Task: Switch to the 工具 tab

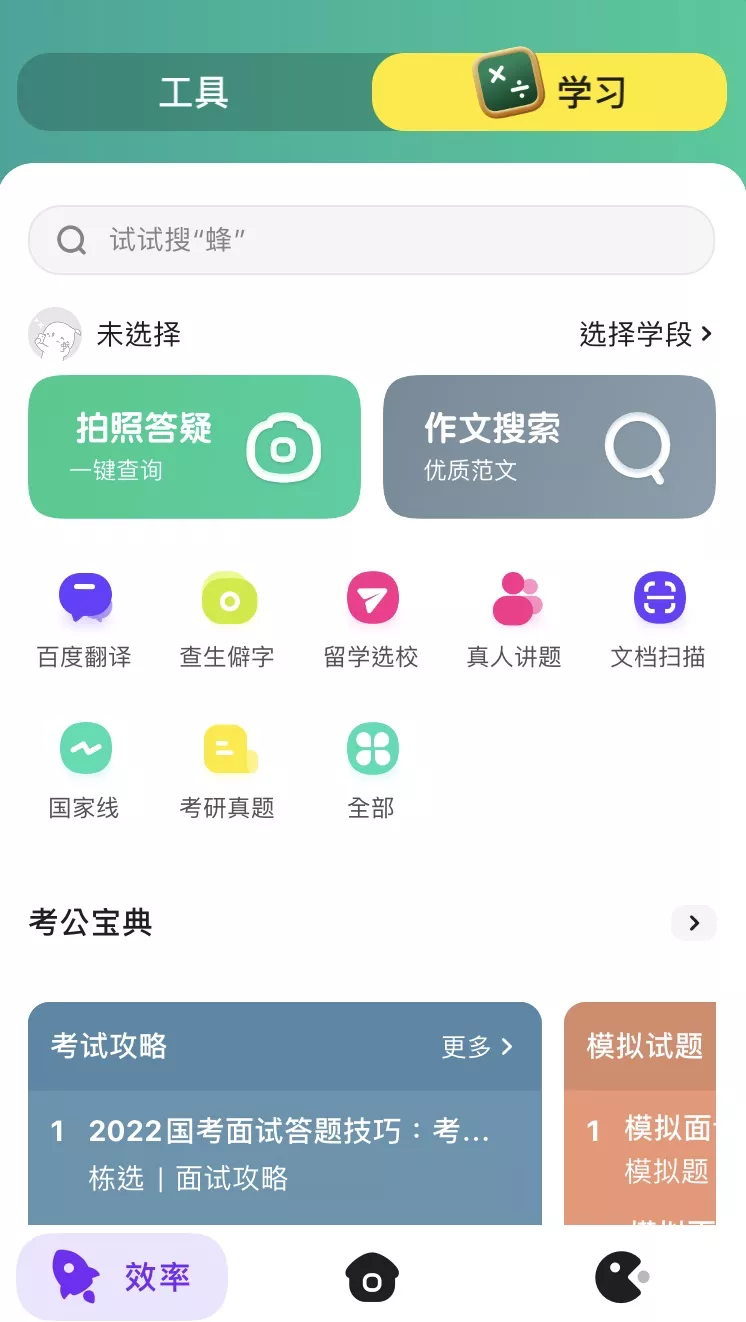Action: (194, 93)
